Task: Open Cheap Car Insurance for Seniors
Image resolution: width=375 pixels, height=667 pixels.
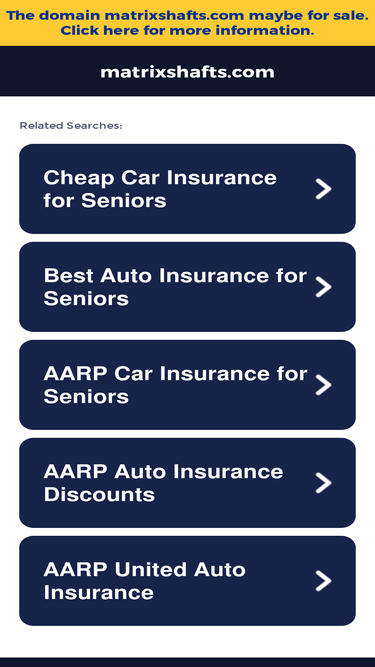Action: 188,189
